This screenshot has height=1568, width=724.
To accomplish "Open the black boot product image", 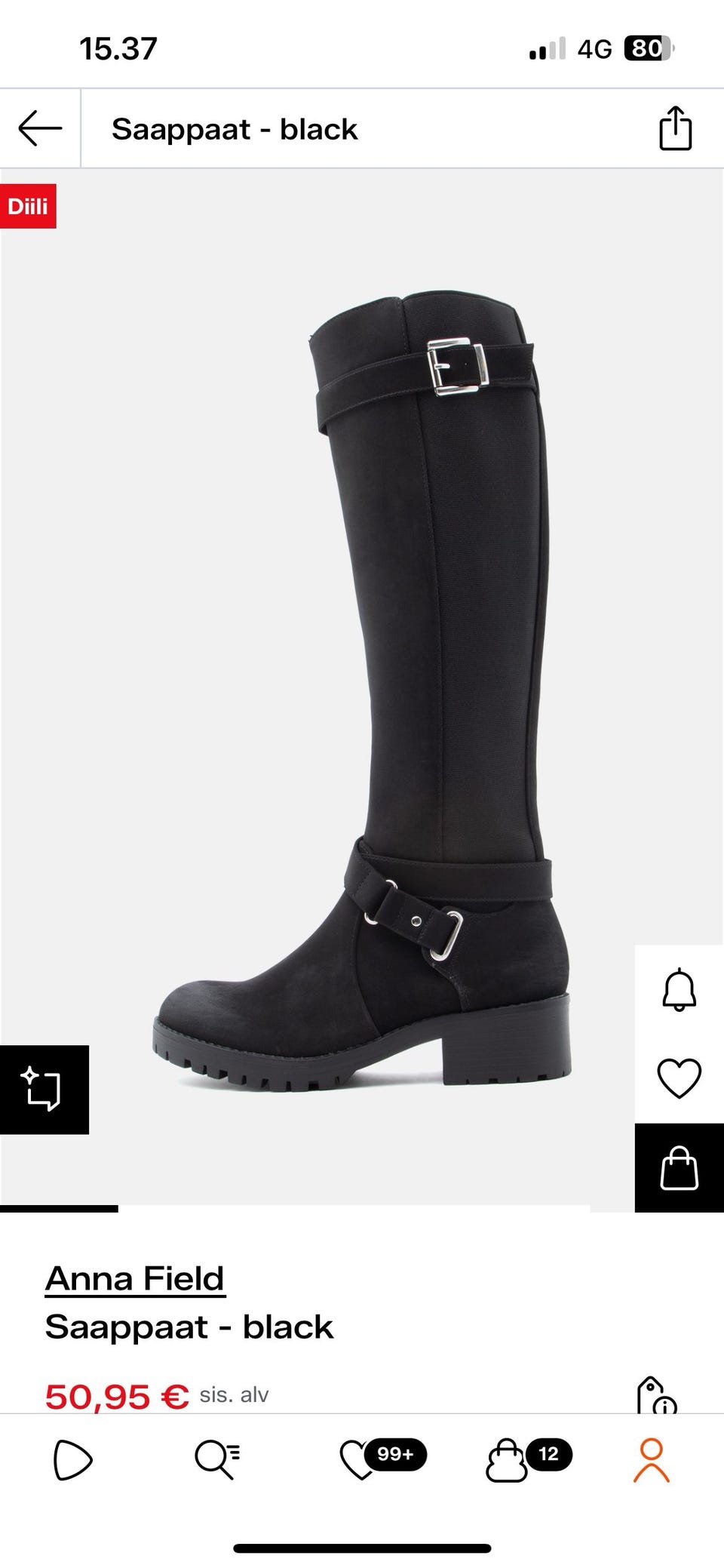I will click(x=362, y=687).
